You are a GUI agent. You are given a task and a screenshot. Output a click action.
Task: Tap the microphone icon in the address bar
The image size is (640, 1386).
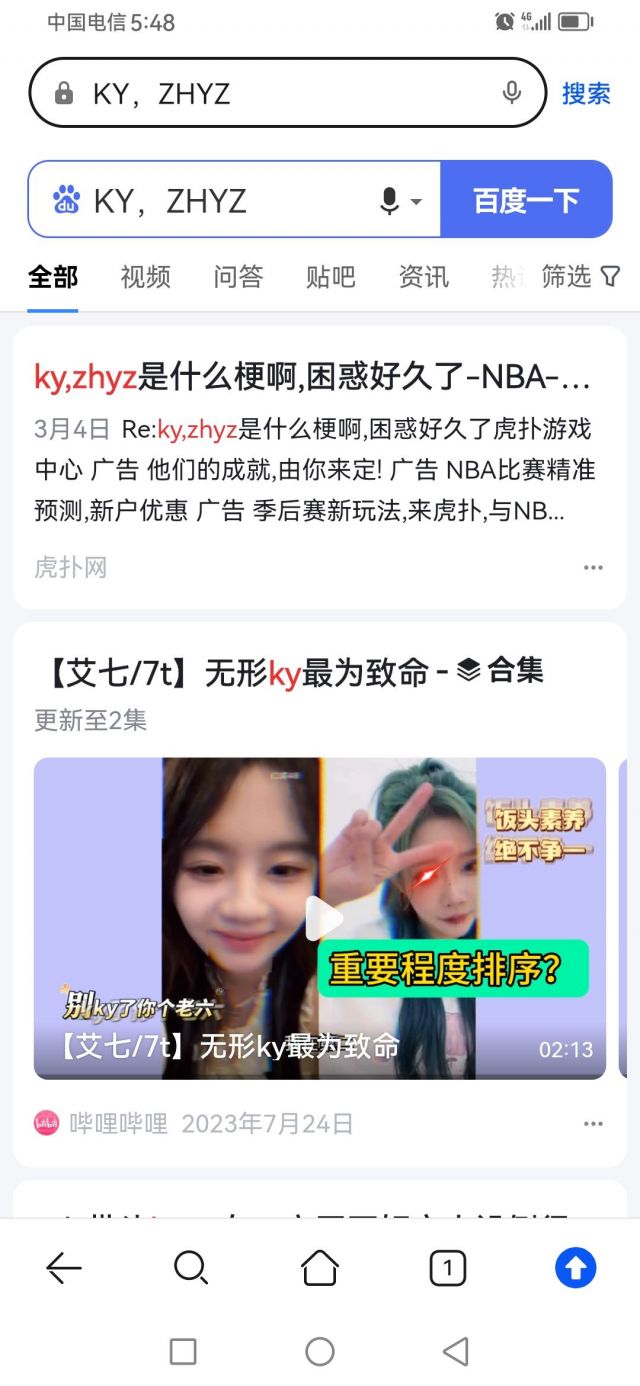coord(512,93)
